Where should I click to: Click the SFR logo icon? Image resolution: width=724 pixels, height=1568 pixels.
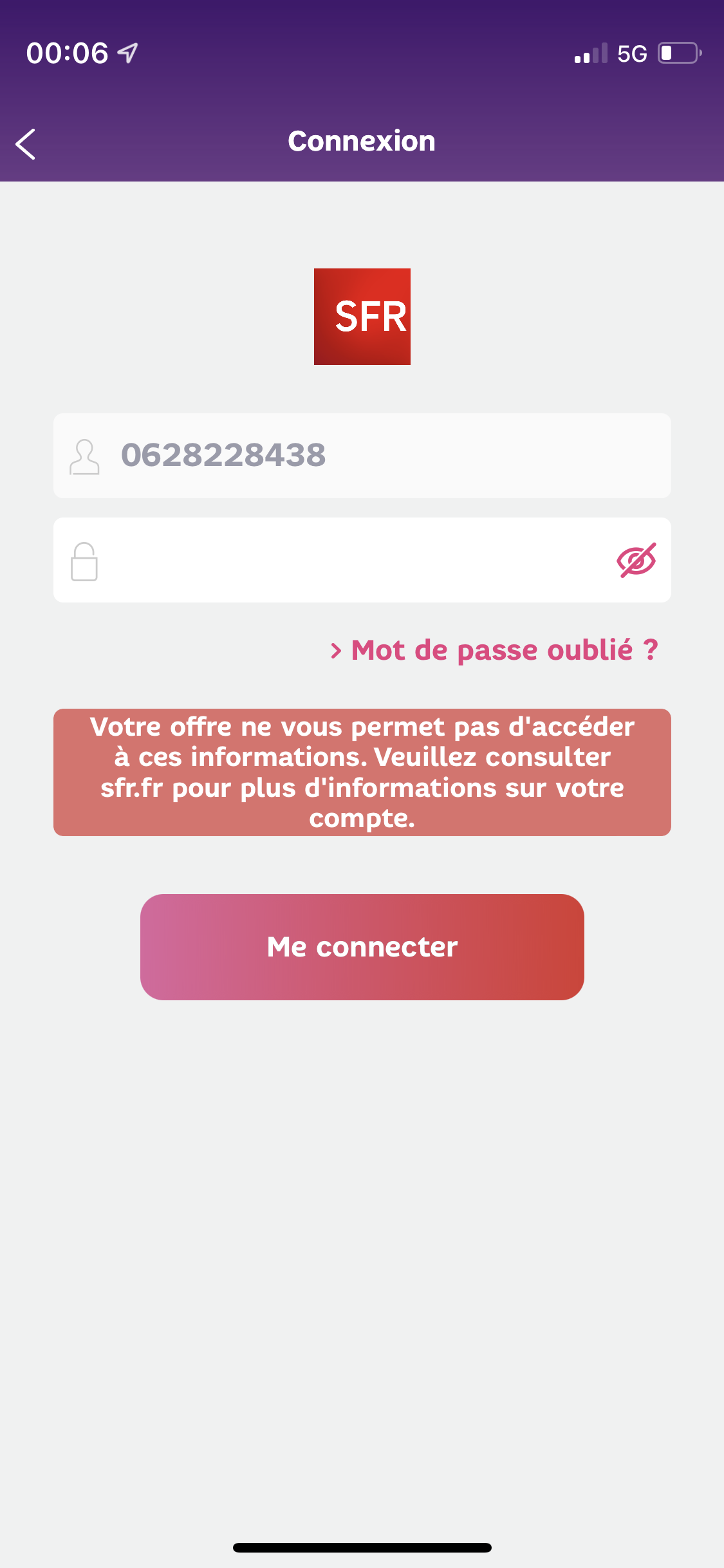click(362, 317)
